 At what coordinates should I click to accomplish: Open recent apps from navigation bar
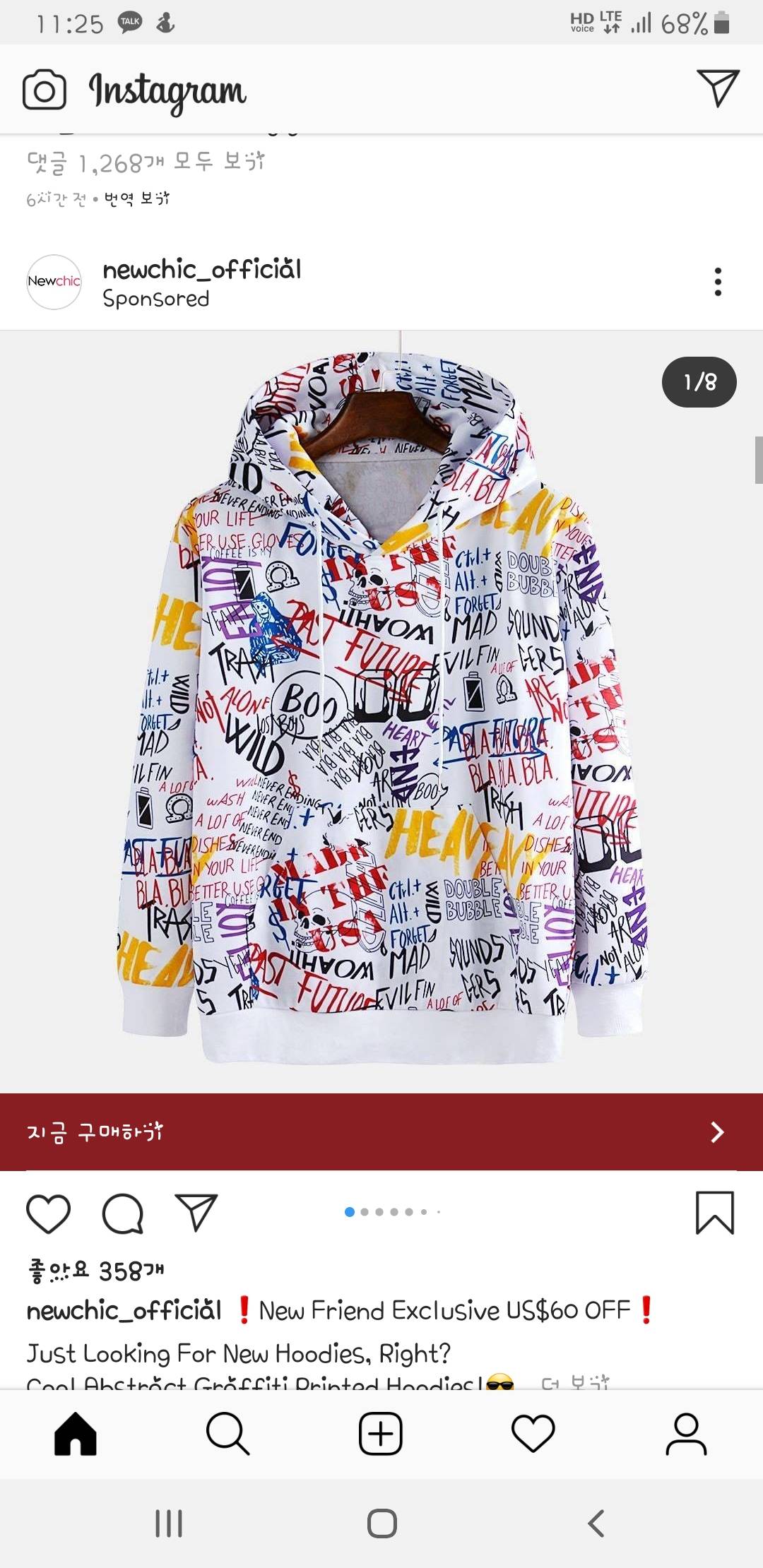[x=169, y=1524]
